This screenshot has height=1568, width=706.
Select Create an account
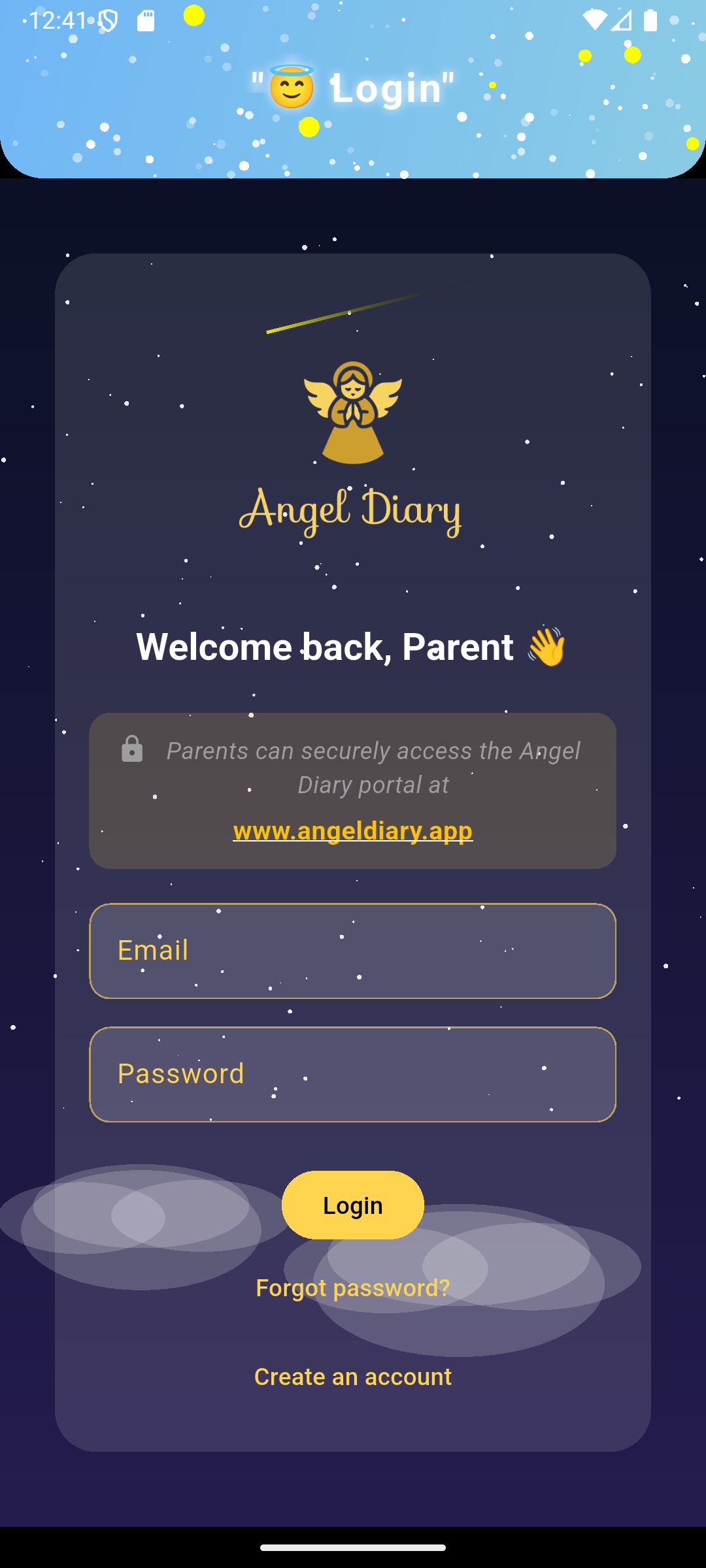(x=352, y=1377)
